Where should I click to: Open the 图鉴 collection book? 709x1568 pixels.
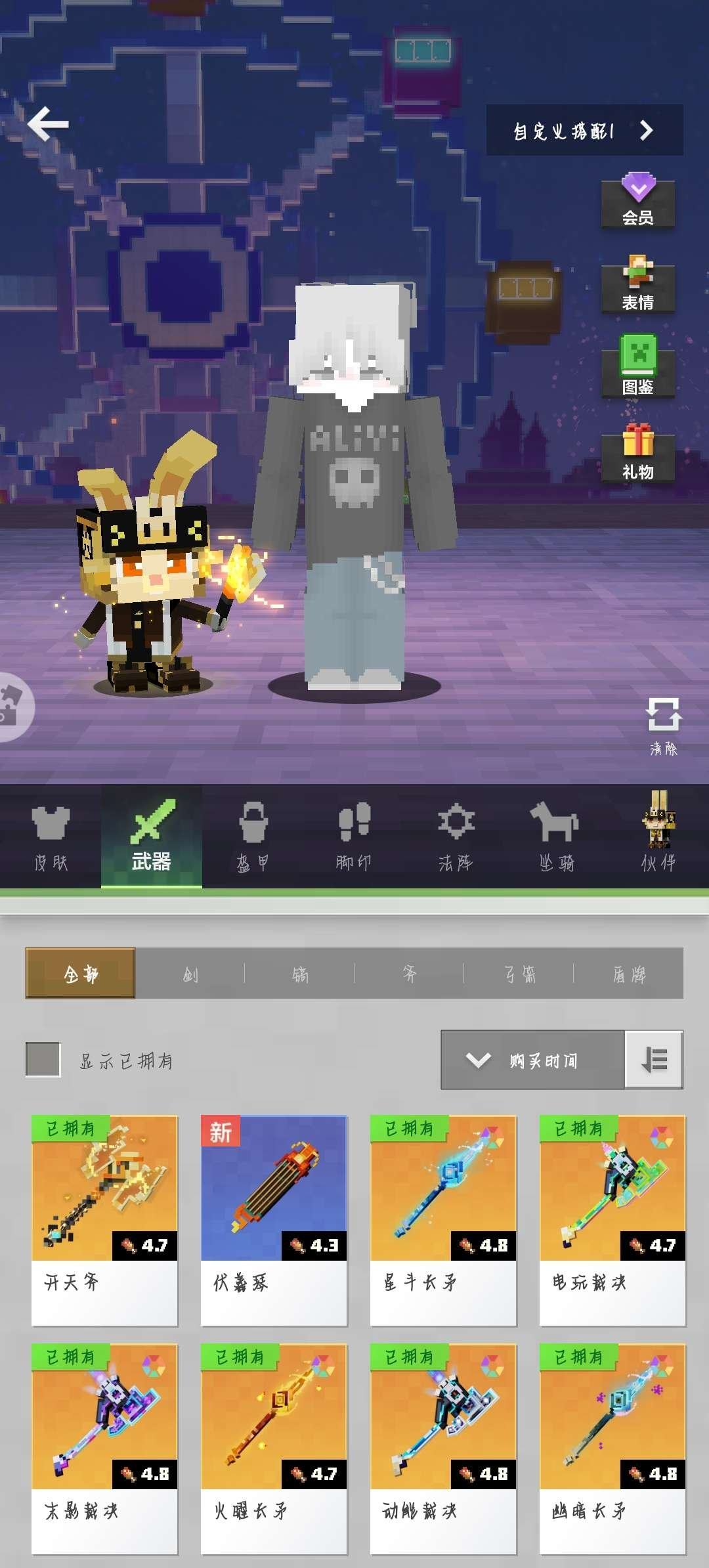[637, 368]
